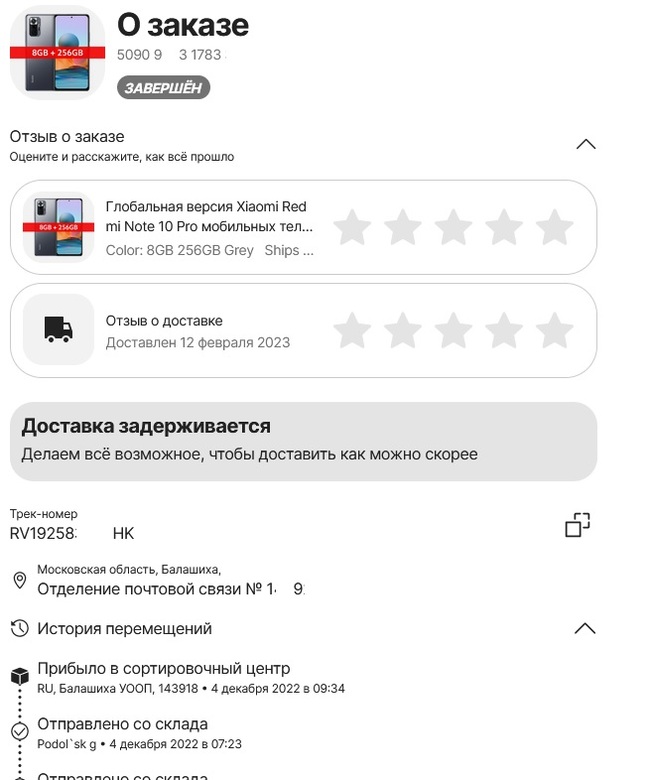Collapse the Отзыв о заказе section
650x780 pixels.
coord(586,144)
